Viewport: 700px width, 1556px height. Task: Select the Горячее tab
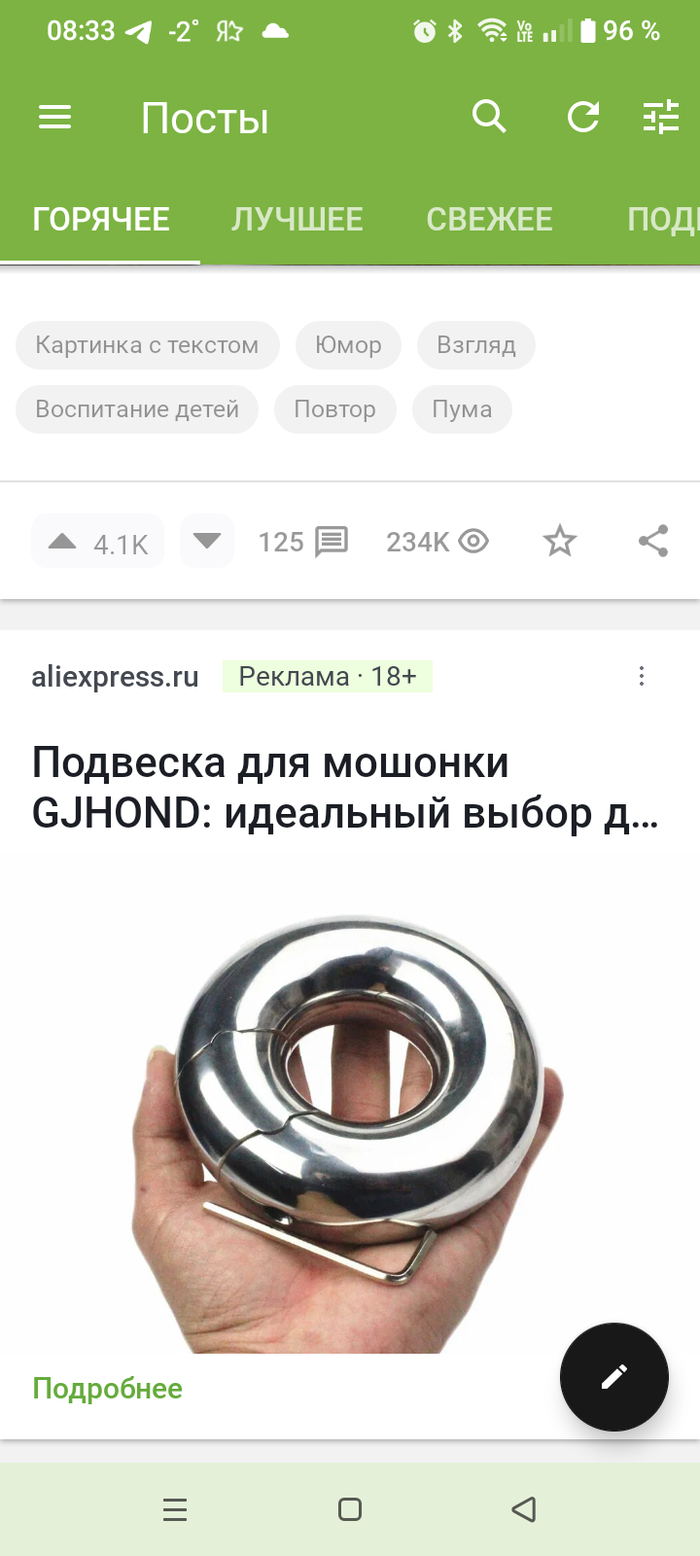coord(100,219)
